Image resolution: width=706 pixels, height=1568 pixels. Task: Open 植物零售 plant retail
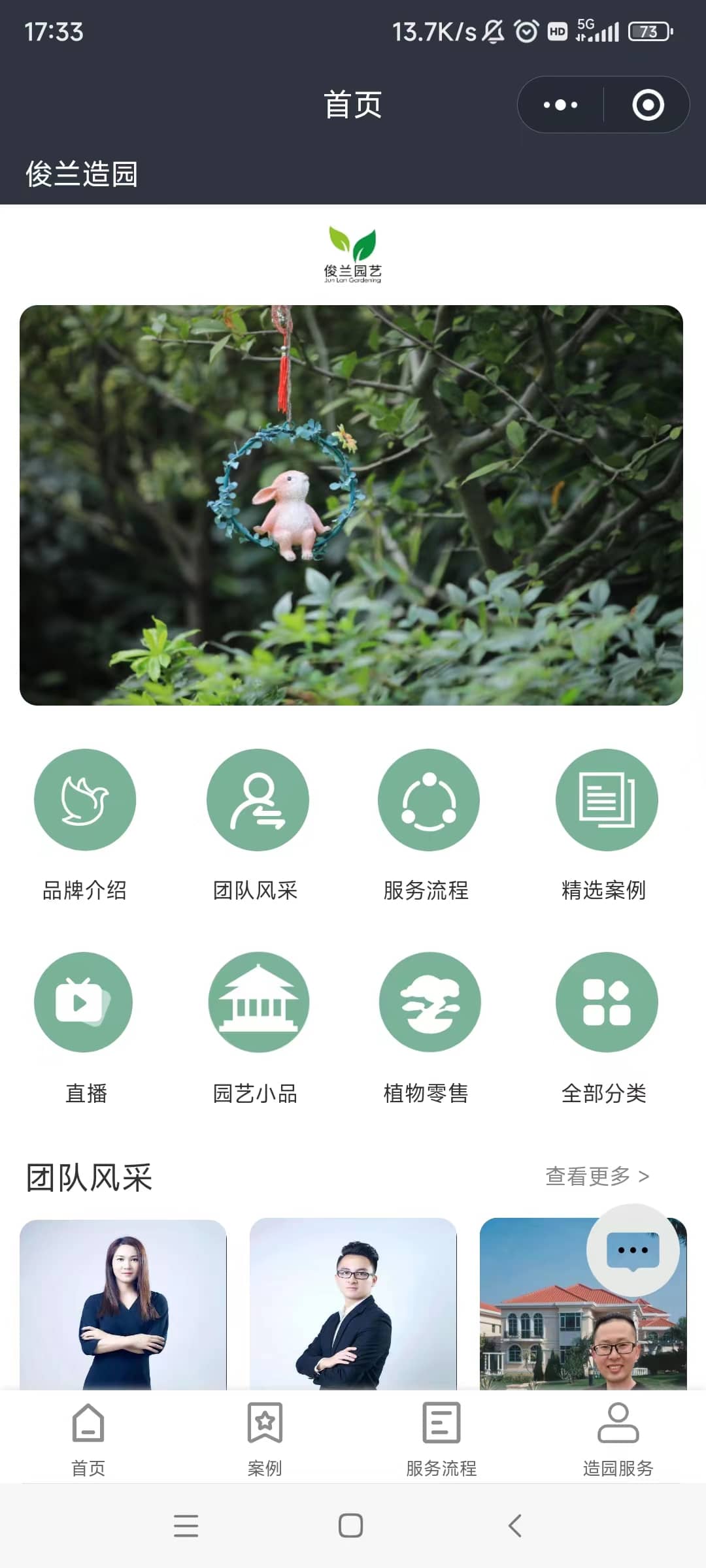coord(429,1002)
